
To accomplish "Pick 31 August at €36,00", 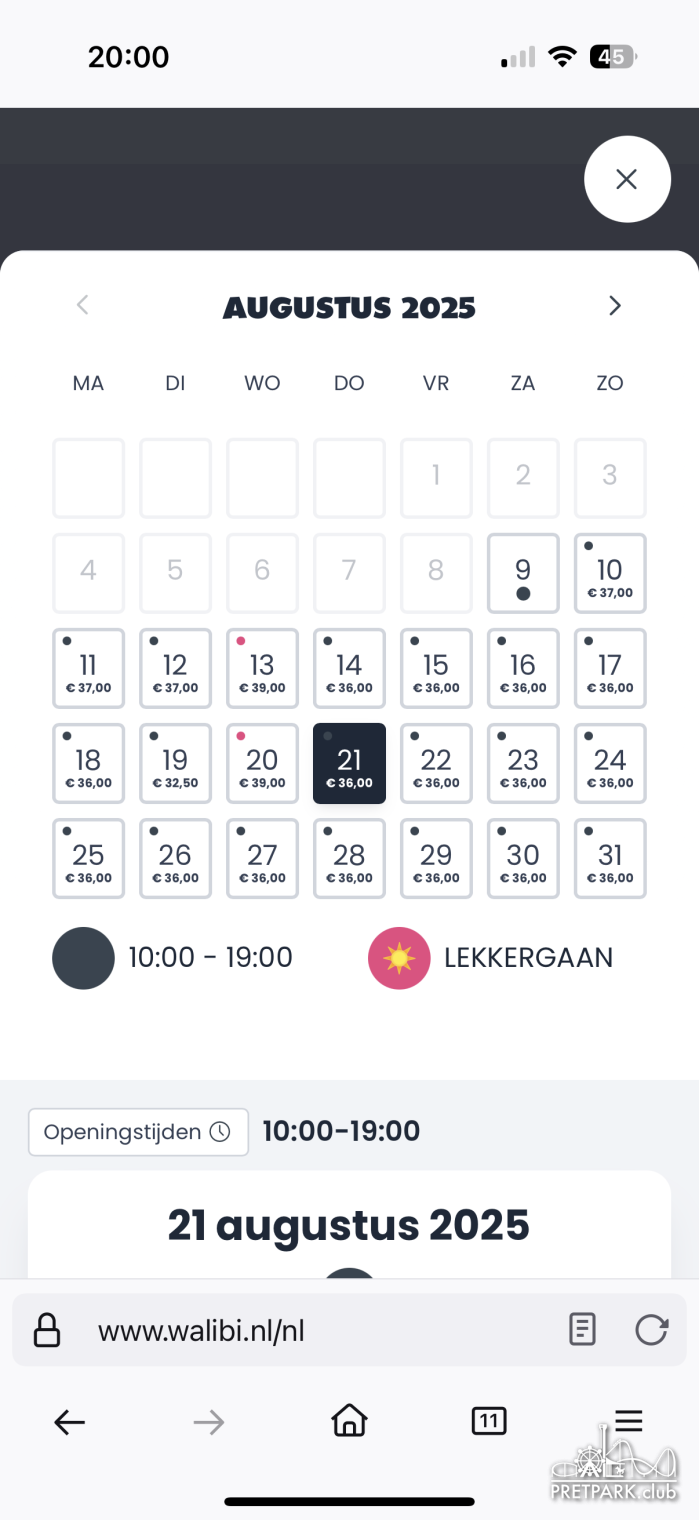I will click(609, 858).
